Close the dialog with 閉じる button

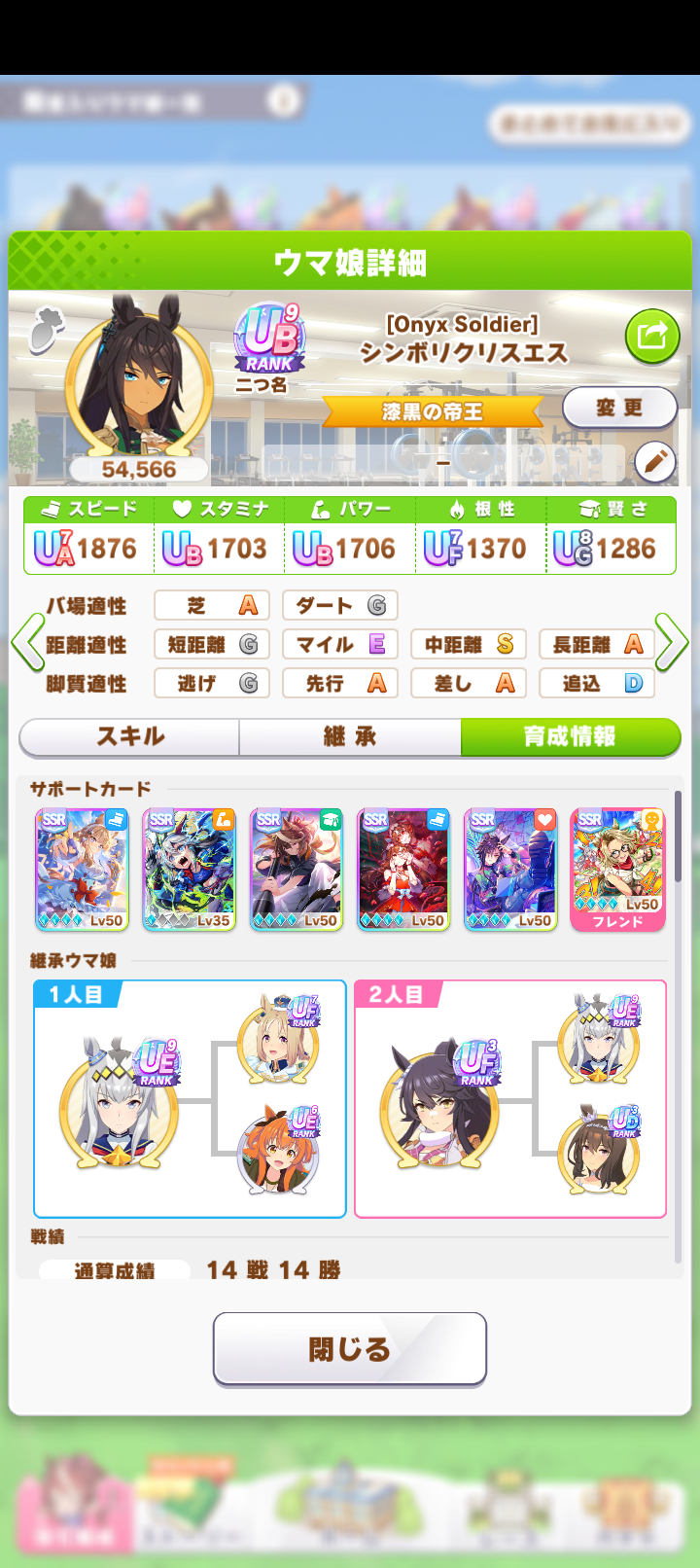coord(350,1348)
